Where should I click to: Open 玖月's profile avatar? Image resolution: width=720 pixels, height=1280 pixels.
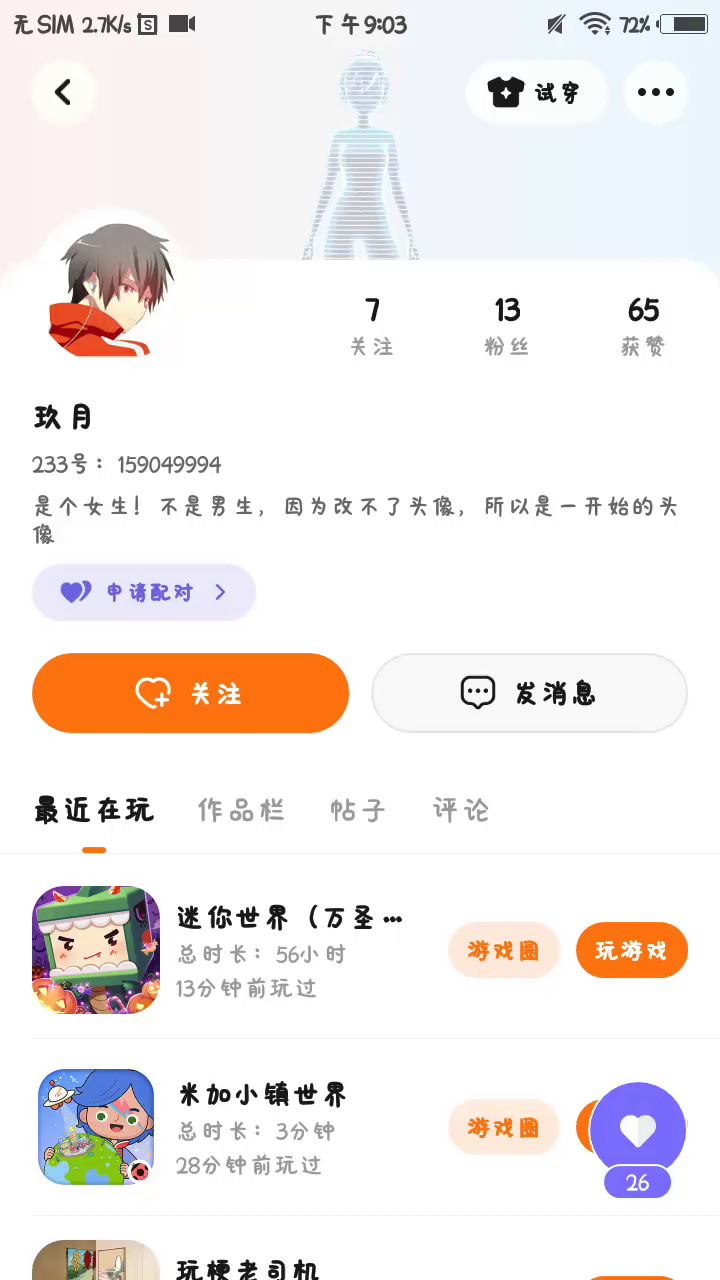110,292
